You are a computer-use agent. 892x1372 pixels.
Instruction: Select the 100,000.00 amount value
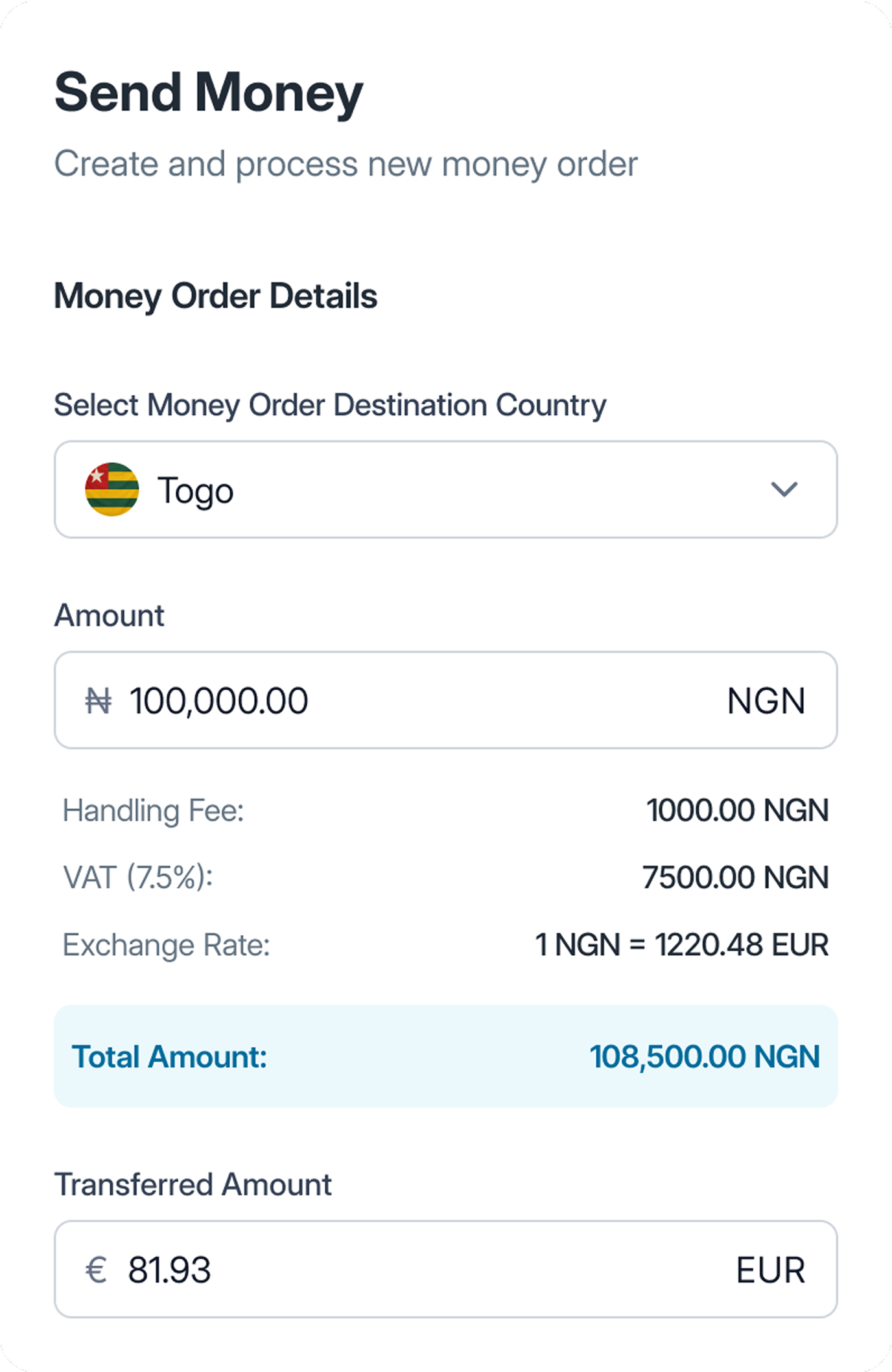[x=218, y=701]
